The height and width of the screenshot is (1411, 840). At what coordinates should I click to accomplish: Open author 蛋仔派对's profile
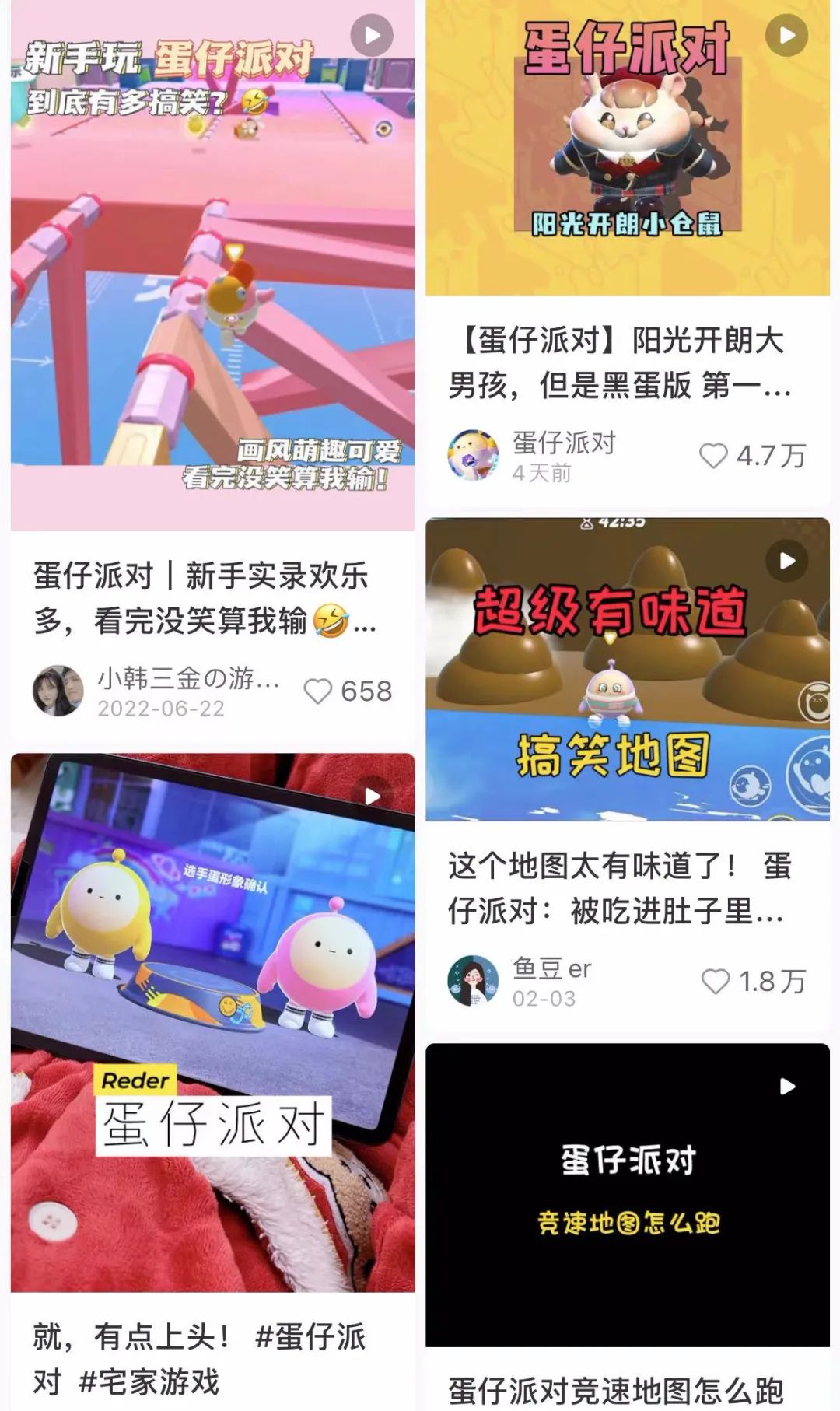473,455
